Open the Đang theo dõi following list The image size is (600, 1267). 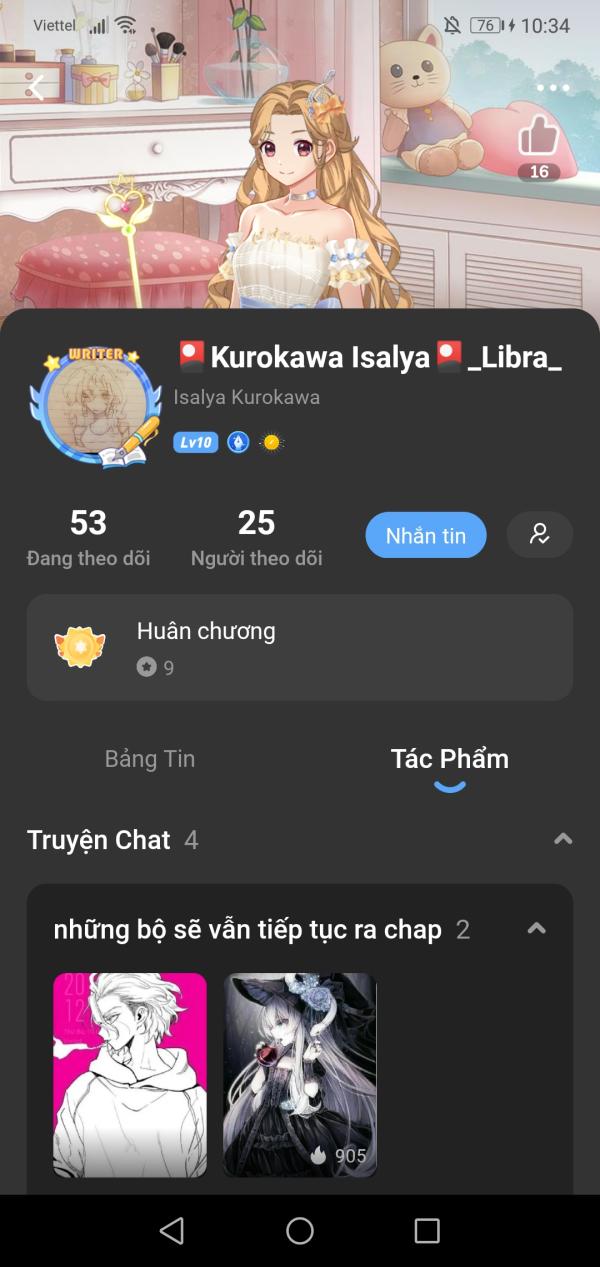(x=88, y=537)
